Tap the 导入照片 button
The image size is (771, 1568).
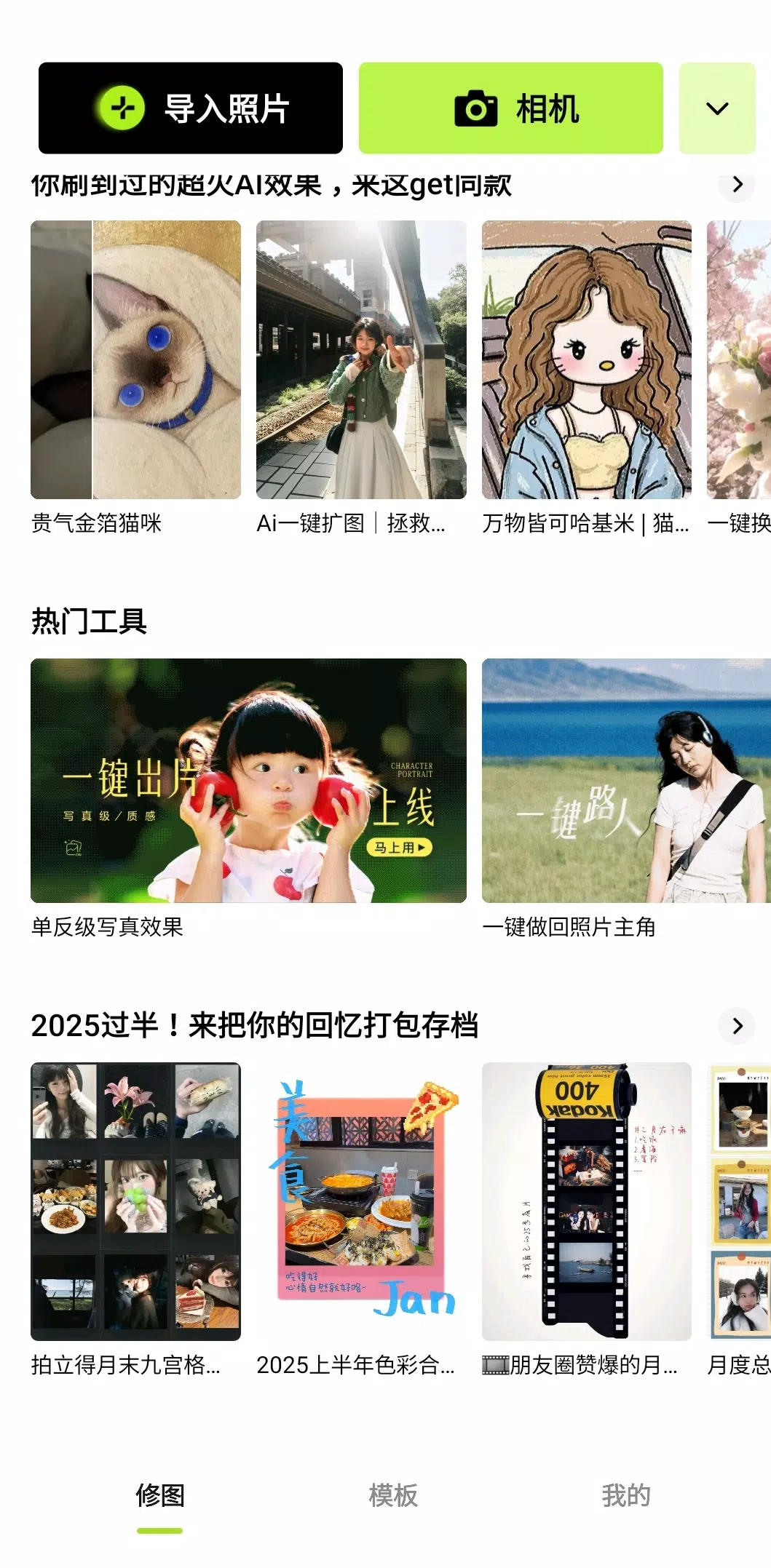click(191, 108)
